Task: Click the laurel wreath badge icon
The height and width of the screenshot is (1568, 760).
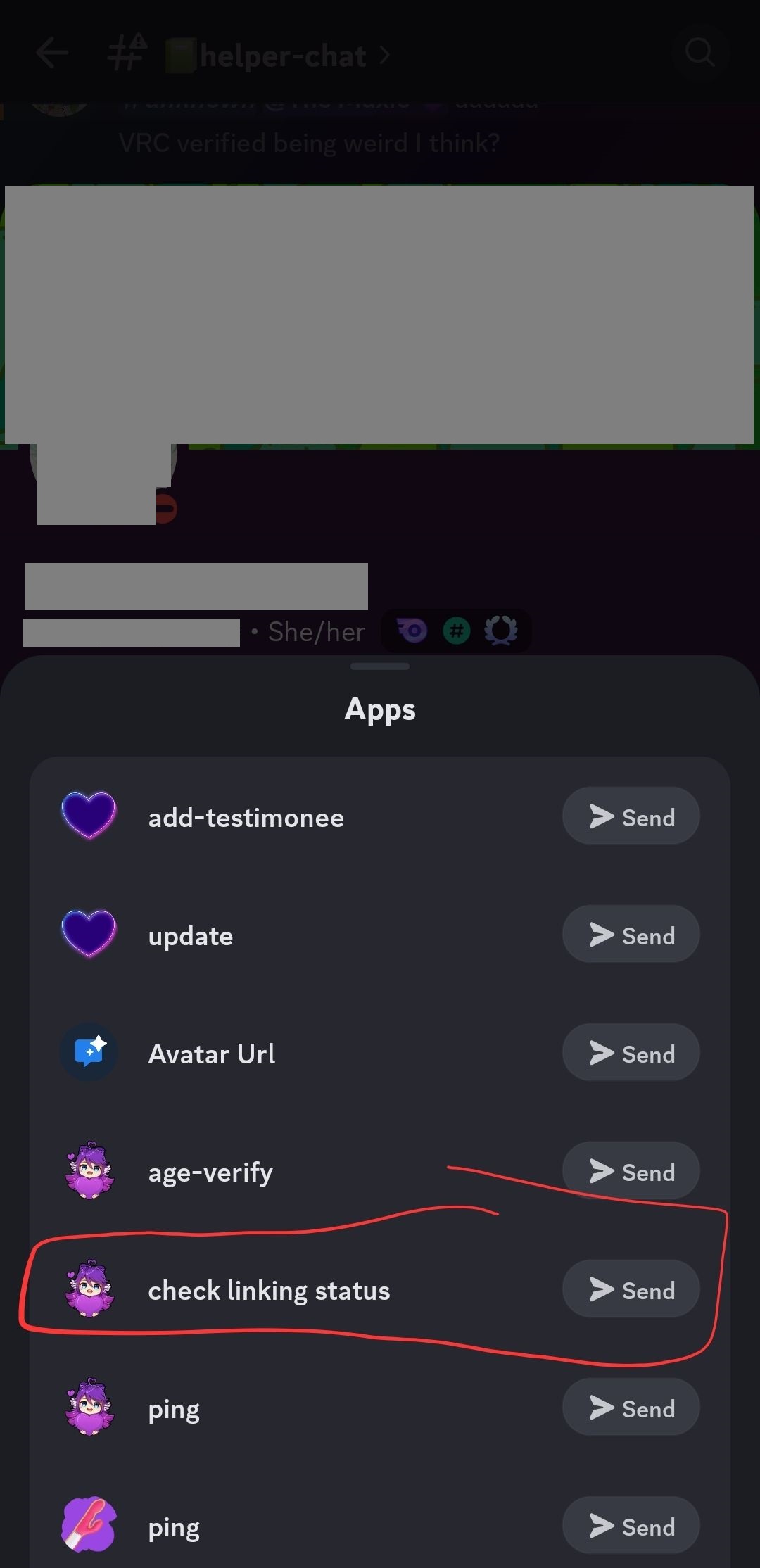Action: tap(502, 631)
